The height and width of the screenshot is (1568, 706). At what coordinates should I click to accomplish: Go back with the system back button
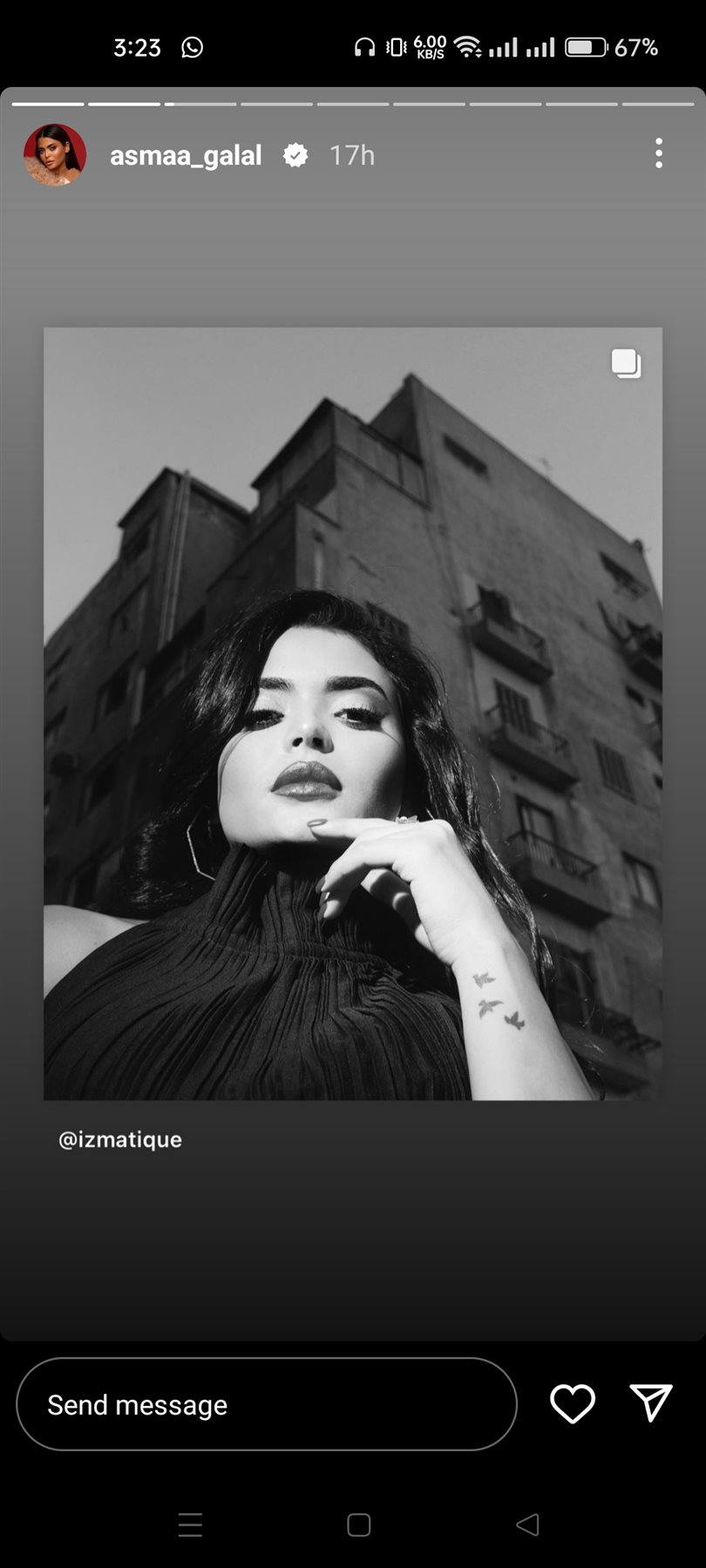pos(527,1524)
